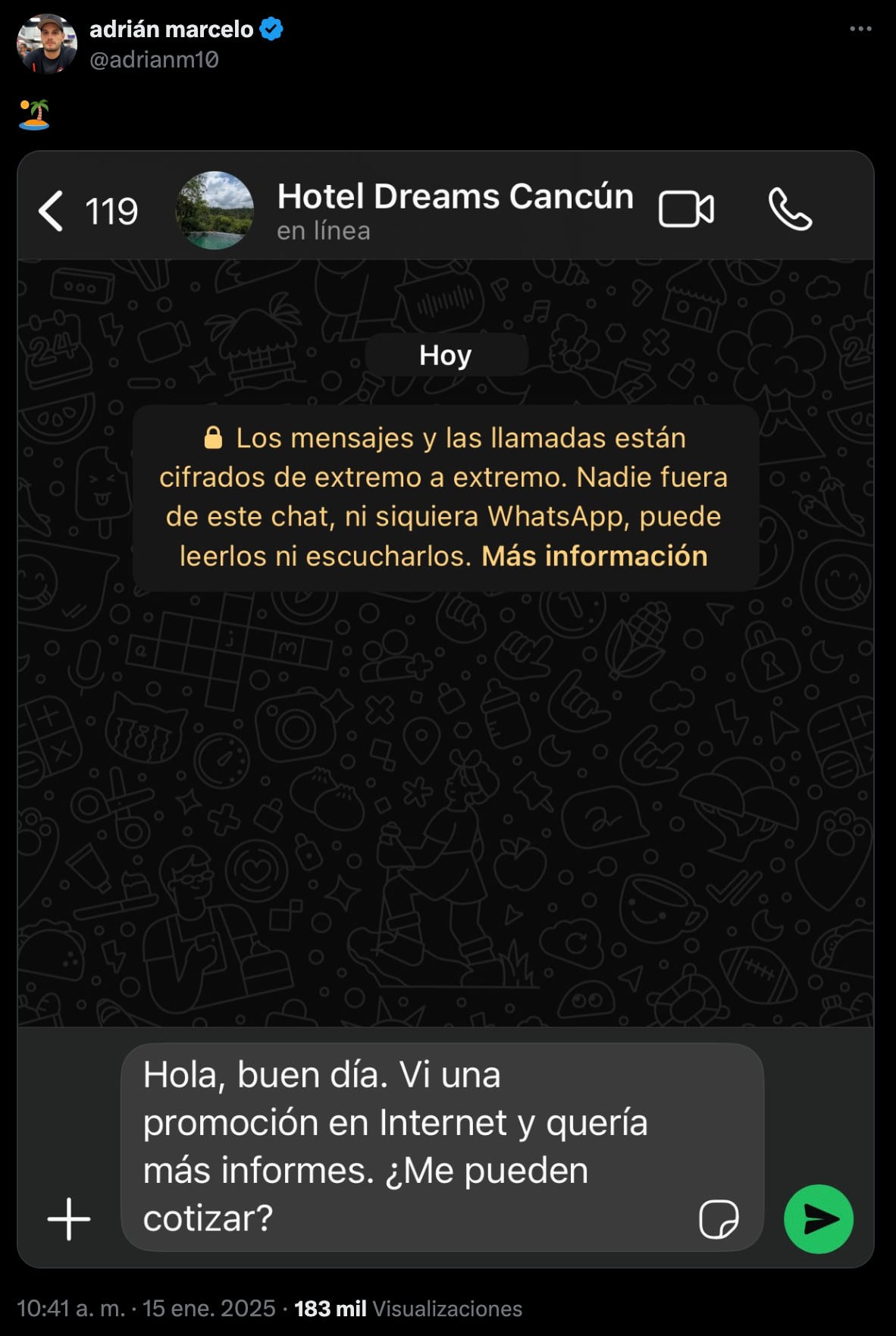The height and width of the screenshot is (1336, 896).
Task: Open adrián marcelo's profile picture
Action: 47,43
